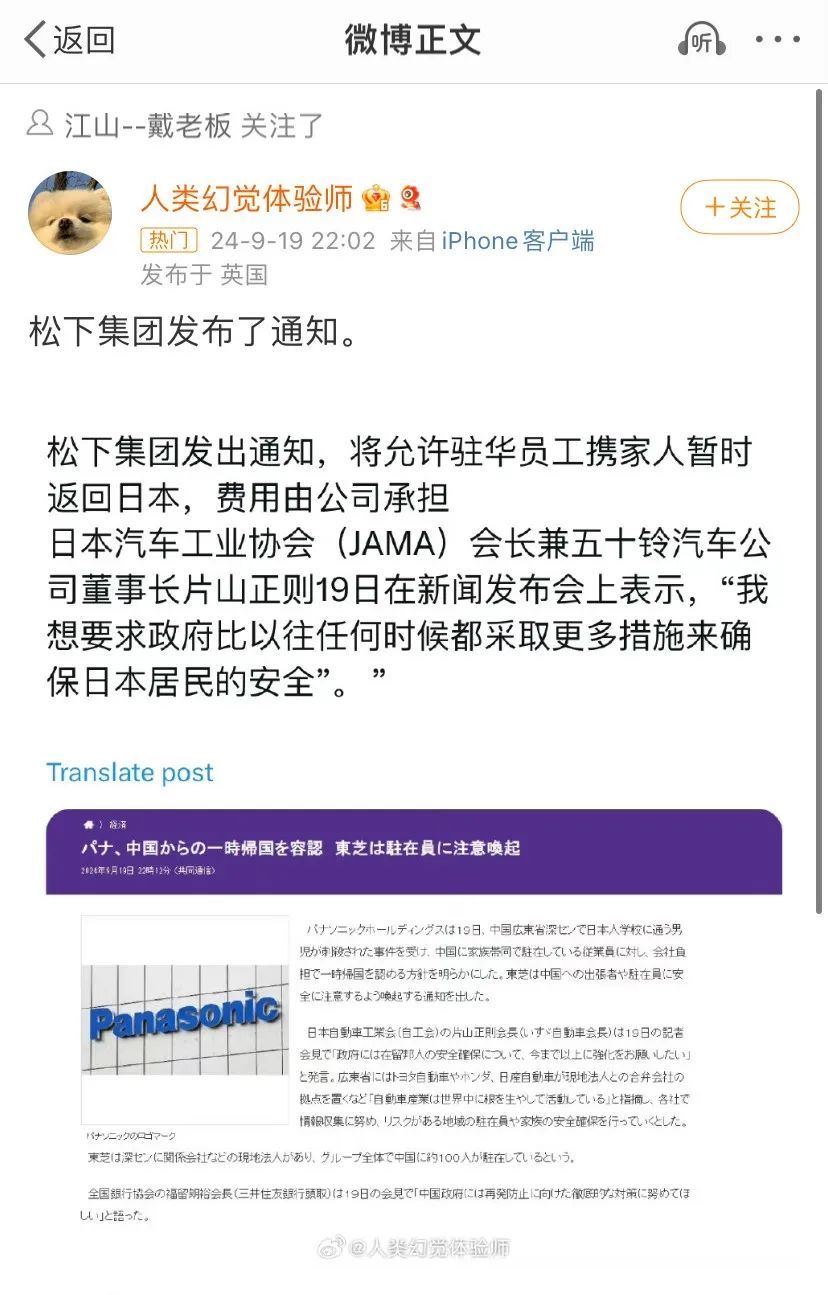Open 江山--戴老板 who followed
828x1295 pixels.
point(147,125)
